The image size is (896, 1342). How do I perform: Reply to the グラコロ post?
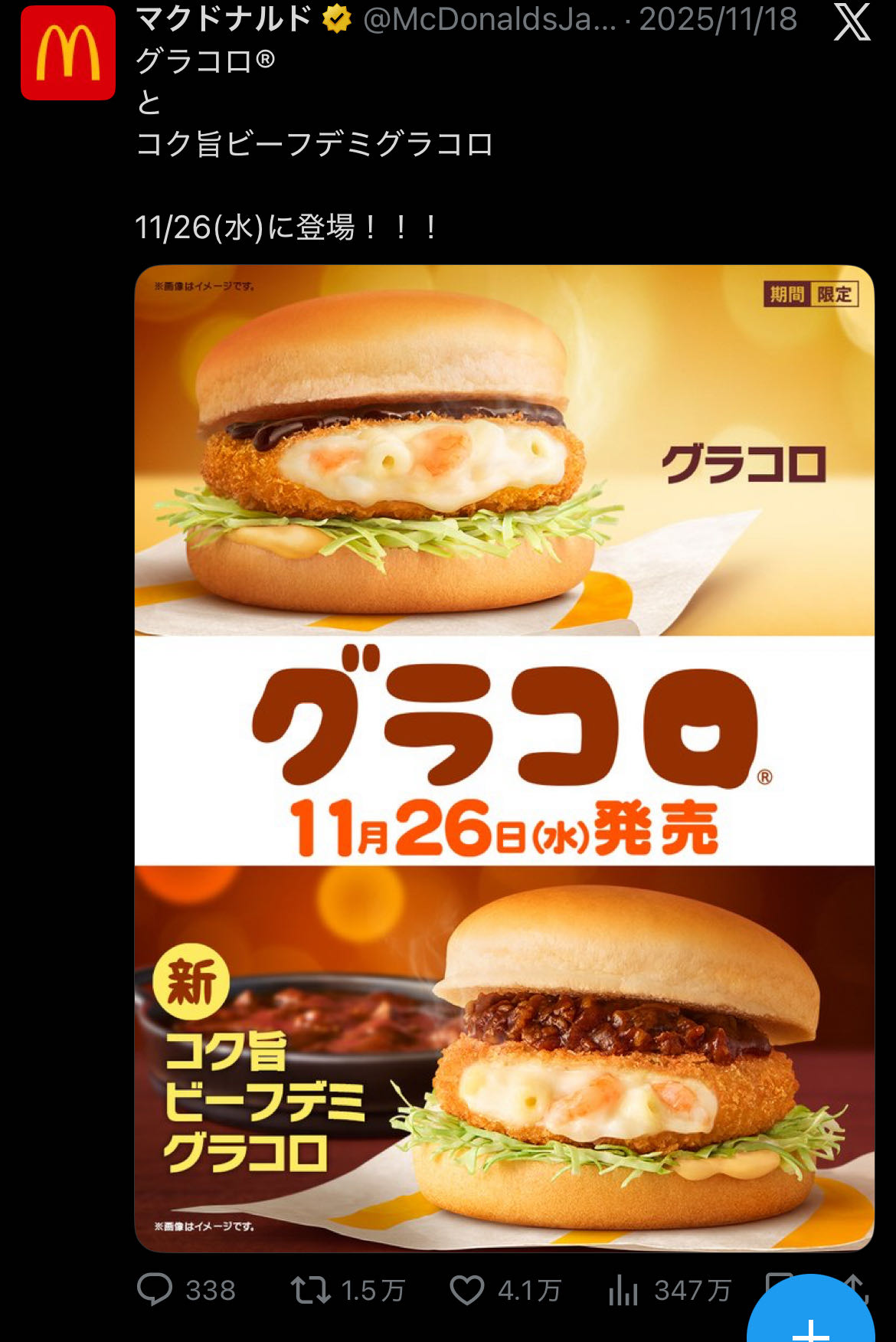click(x=155, y=1290)
